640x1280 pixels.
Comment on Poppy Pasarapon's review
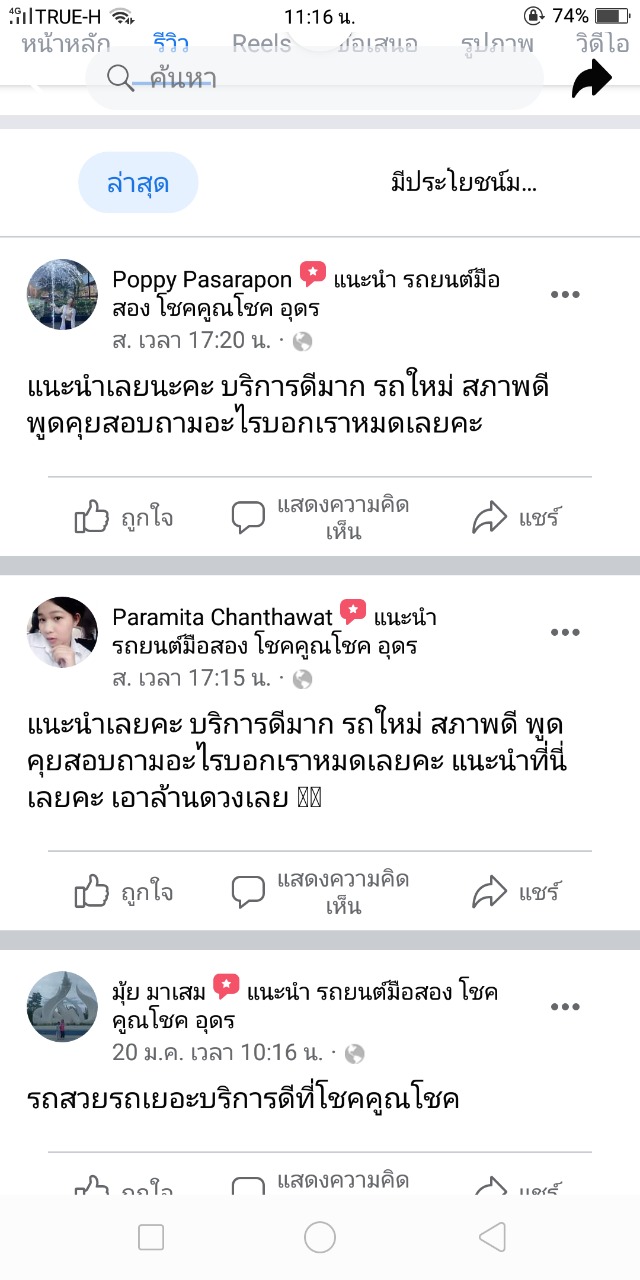320,517
